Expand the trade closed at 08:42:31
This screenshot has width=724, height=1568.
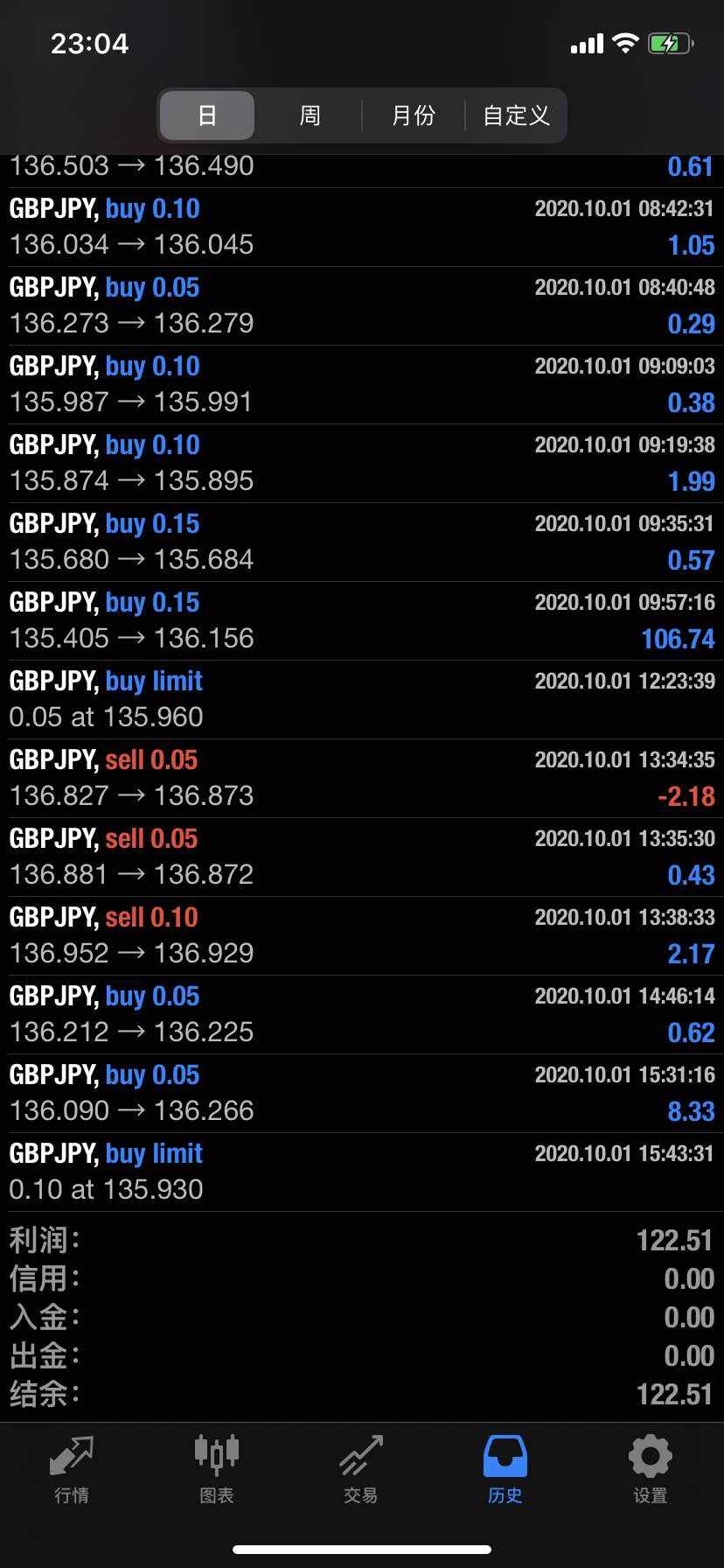362,227
